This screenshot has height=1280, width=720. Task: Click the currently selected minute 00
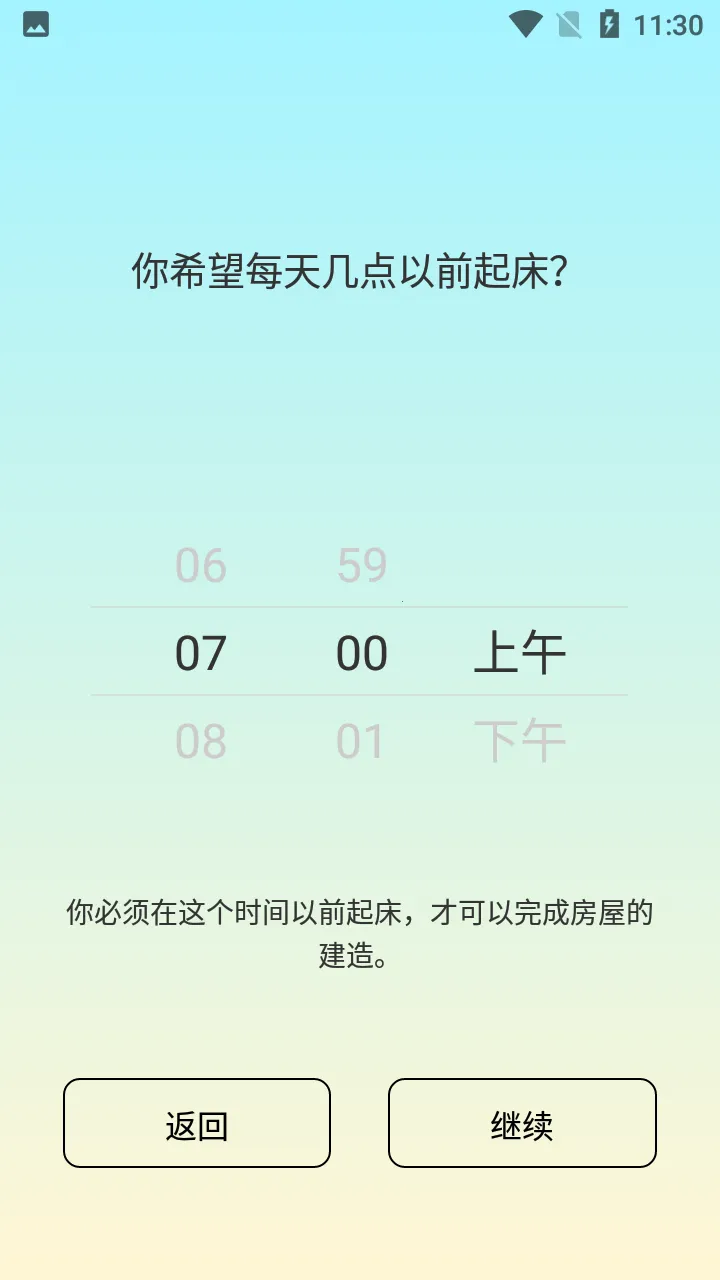(x=360, y=651)
